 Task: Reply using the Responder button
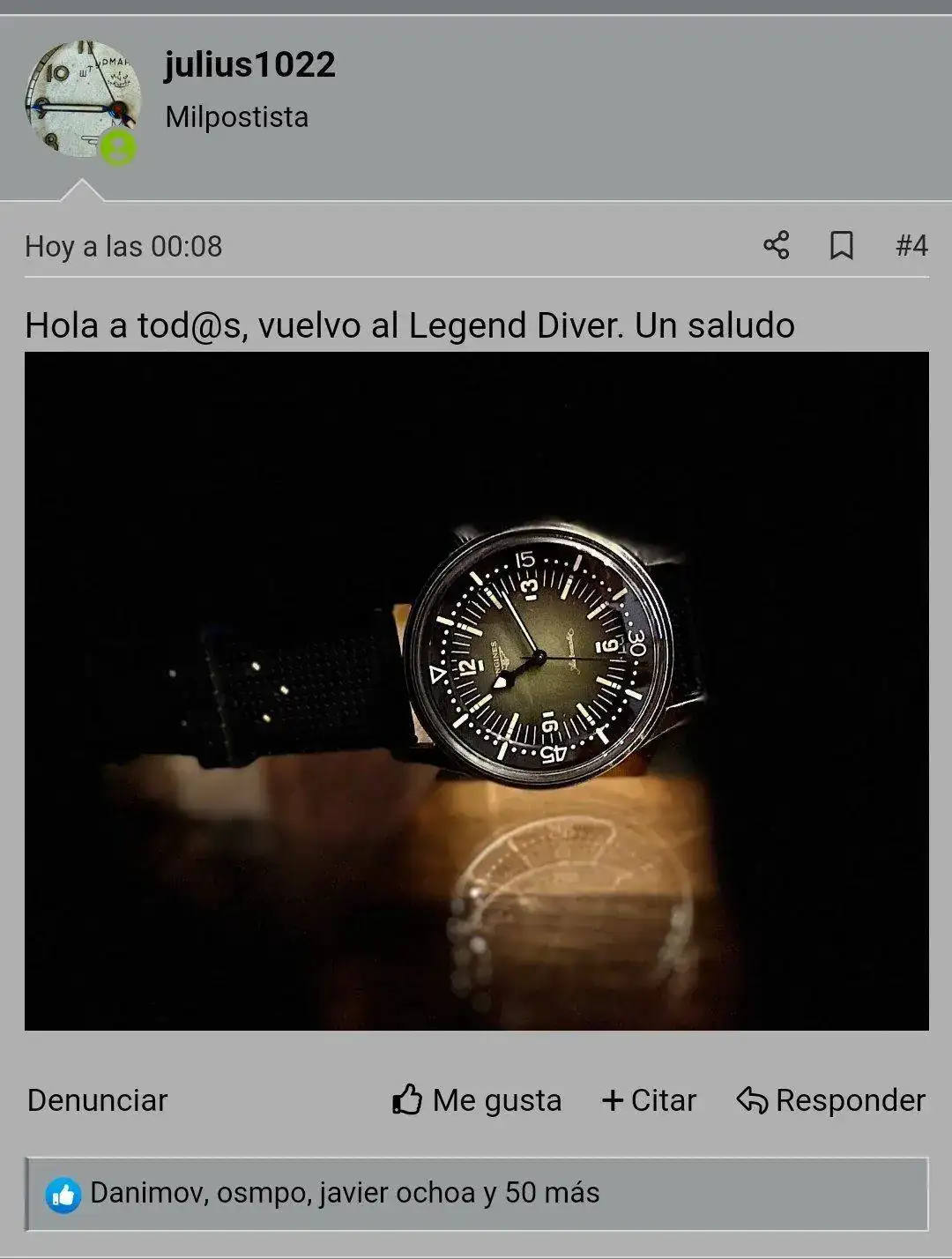point(831,1100)
